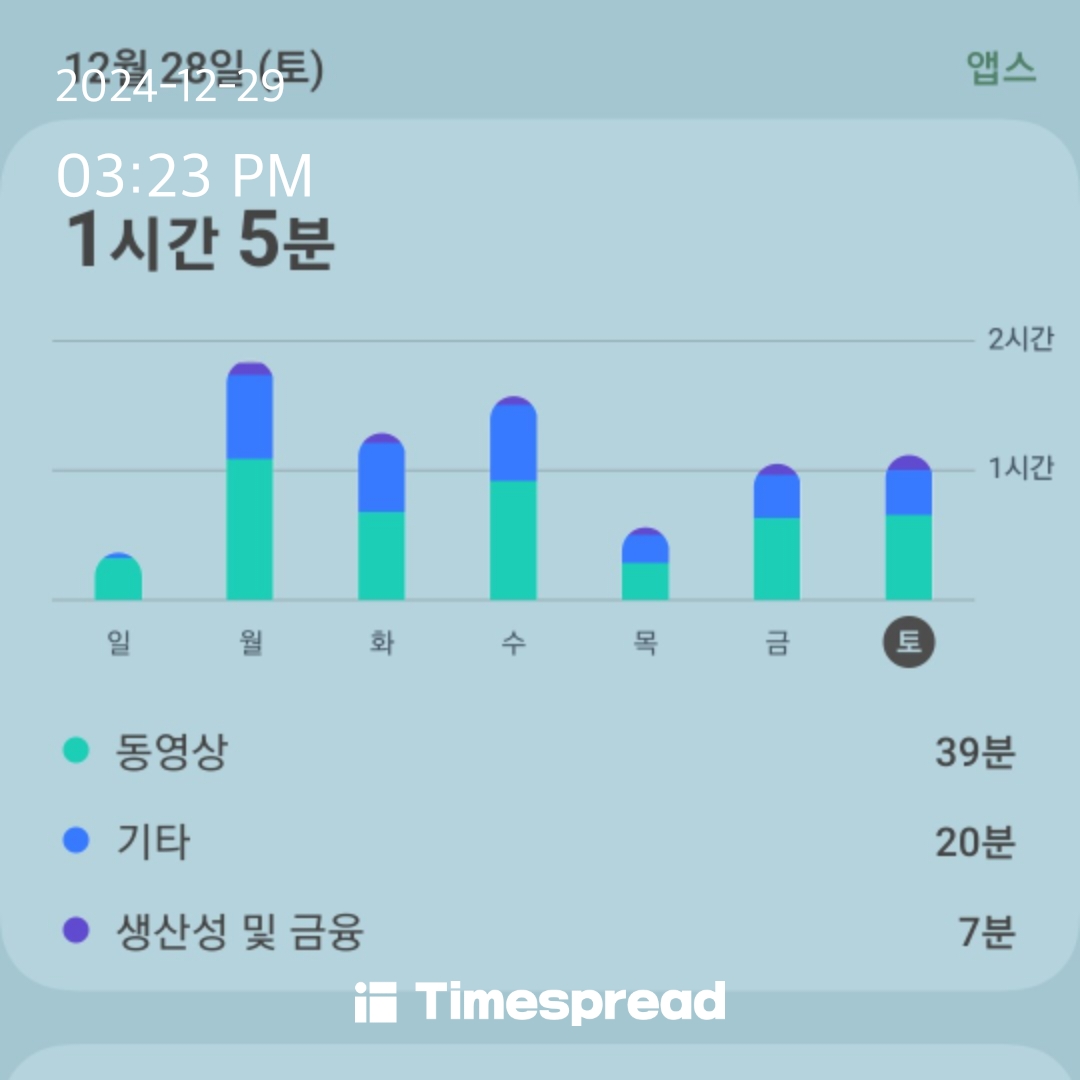Select the 일 bar in the chart
This screenshot has width=1080, height=1080.
point(118,576)
